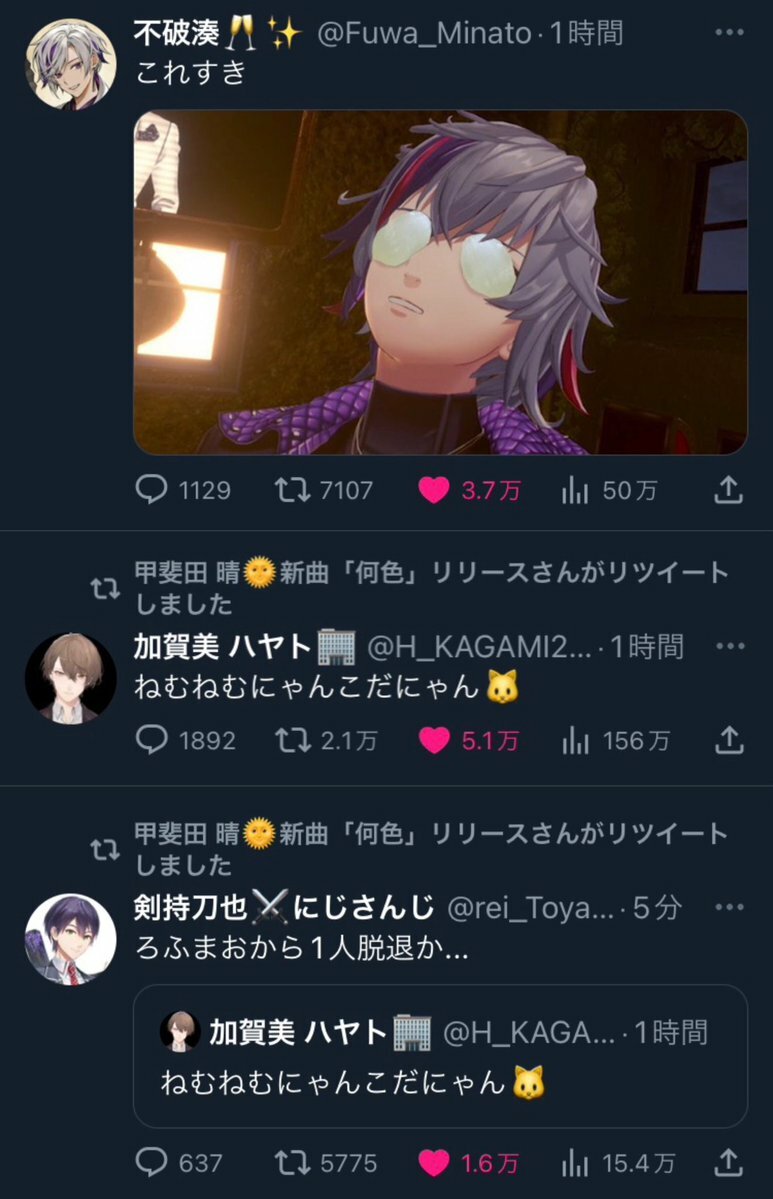Unlike 不破湊's tweet with 3.7万 likes
The height and width of the screenshot is (1199, 773).
(433, 490)
